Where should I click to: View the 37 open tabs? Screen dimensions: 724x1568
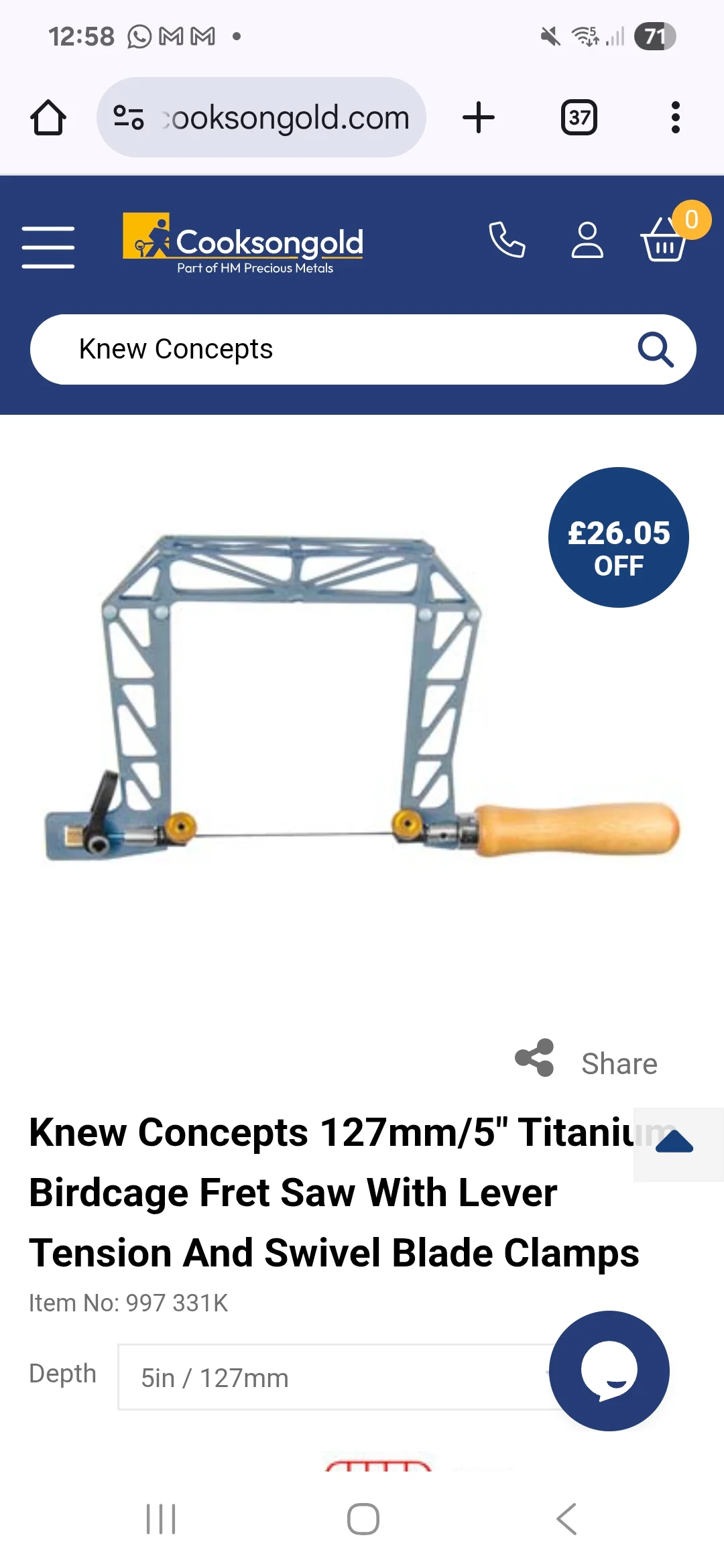(x=579, y=118)
